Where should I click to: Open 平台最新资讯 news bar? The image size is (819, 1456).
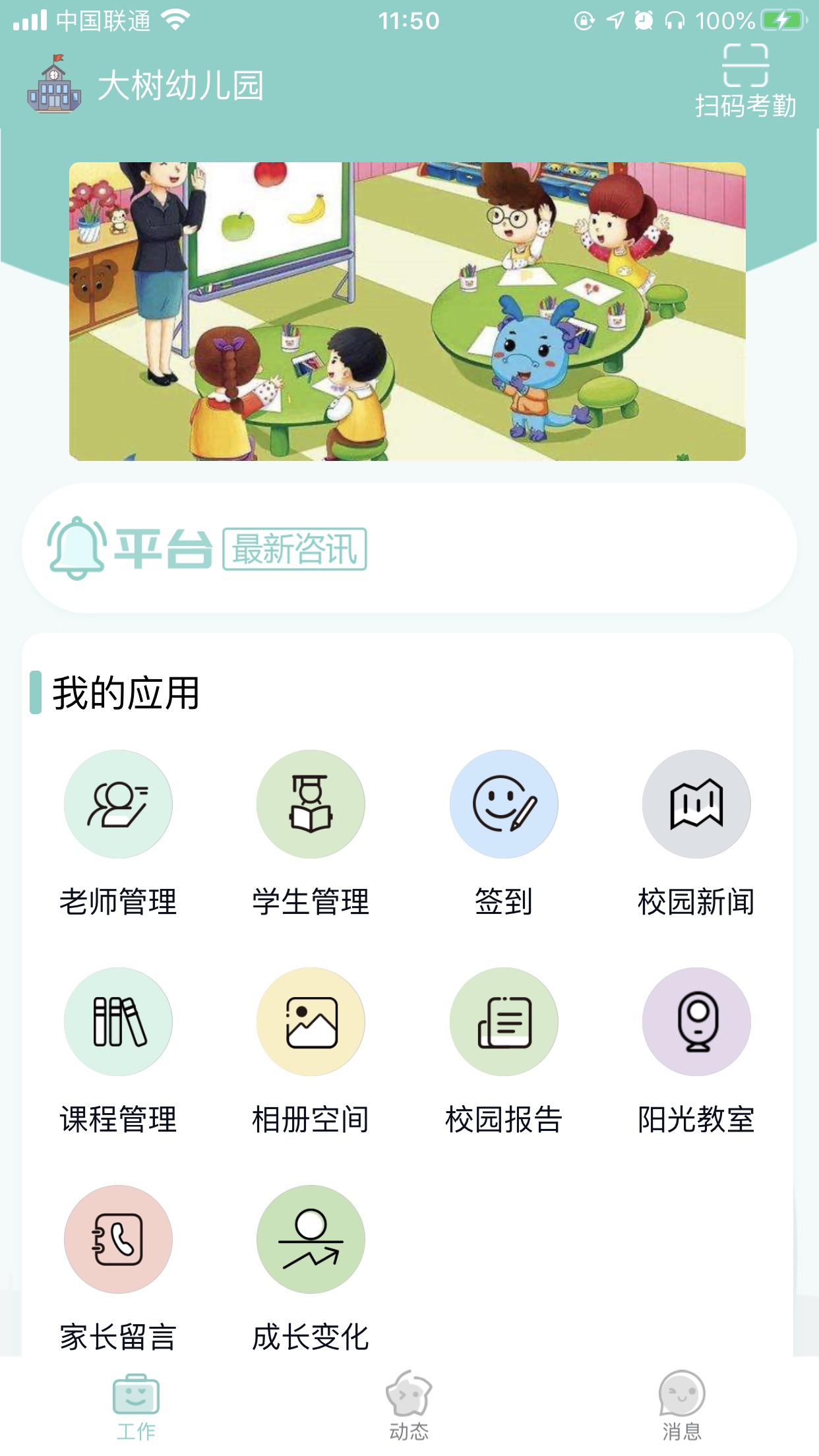point(409,548)
